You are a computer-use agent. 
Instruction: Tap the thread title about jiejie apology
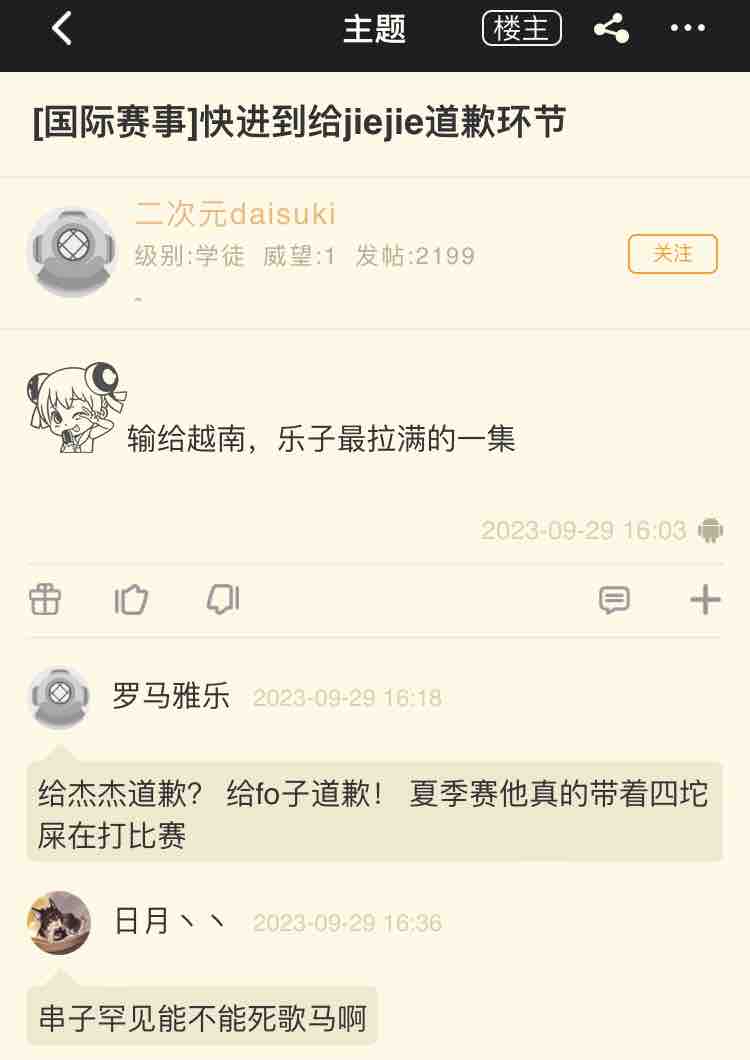click(298, 120)
